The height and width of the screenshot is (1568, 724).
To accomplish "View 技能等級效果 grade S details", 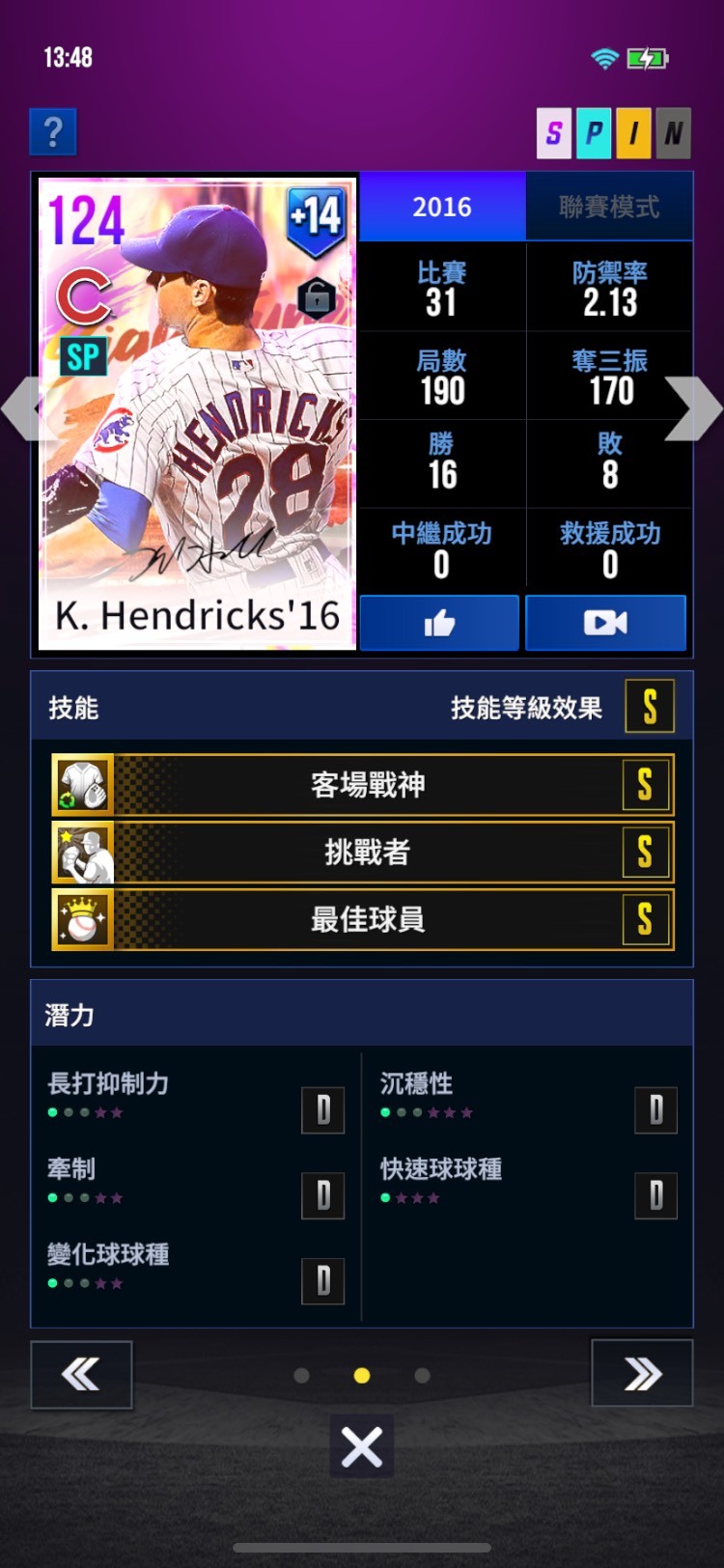I will click(649, 707).
